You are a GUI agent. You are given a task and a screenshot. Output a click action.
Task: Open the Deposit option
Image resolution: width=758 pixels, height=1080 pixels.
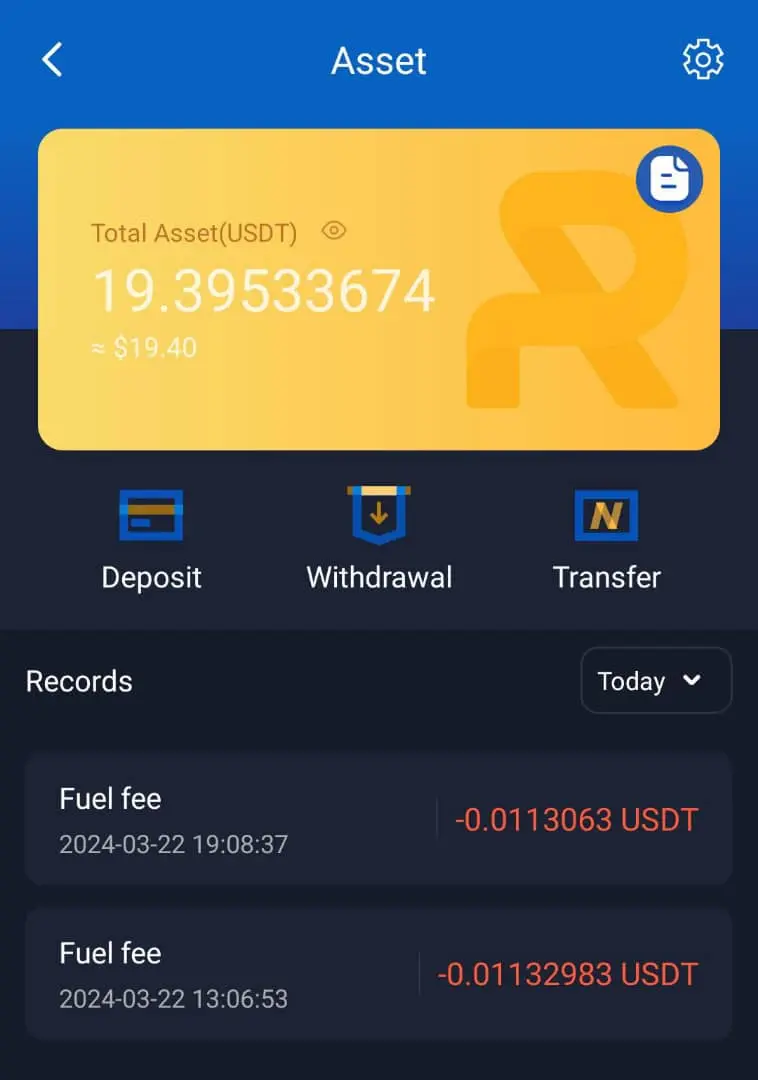151,541
